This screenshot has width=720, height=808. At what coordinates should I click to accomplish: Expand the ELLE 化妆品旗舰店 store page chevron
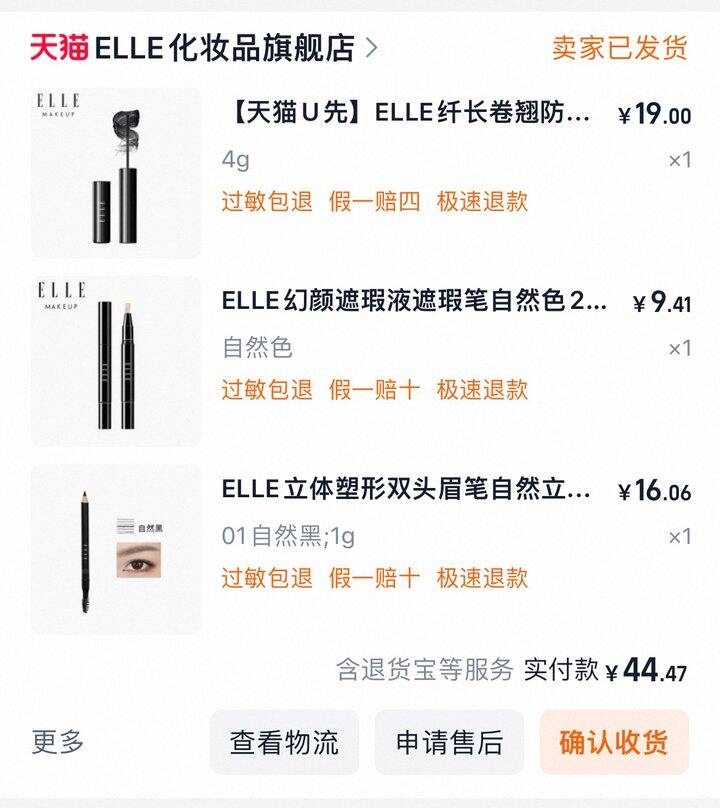[x=372, y=47]
